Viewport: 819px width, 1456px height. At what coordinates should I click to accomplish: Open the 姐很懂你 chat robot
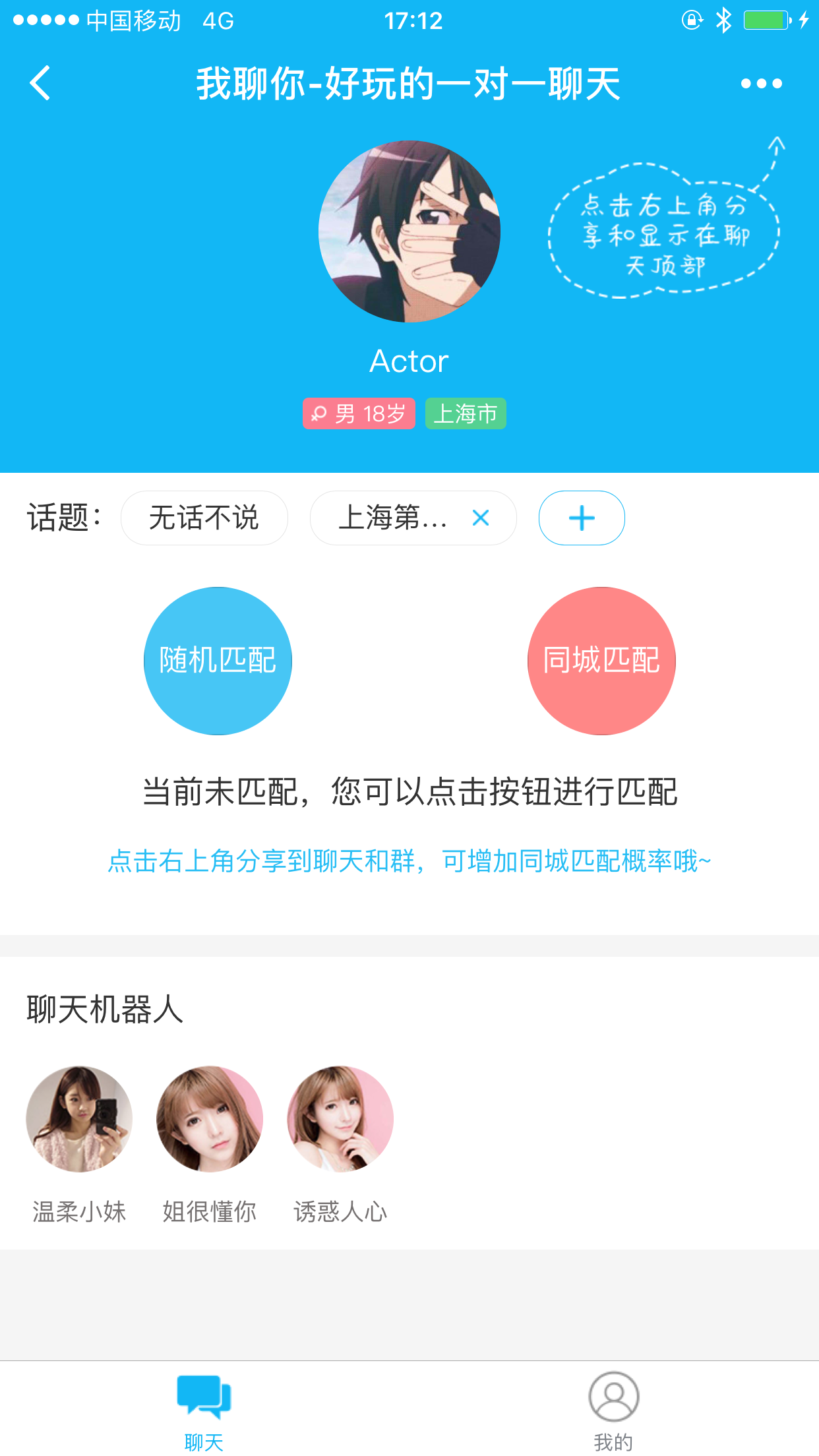210,1119
